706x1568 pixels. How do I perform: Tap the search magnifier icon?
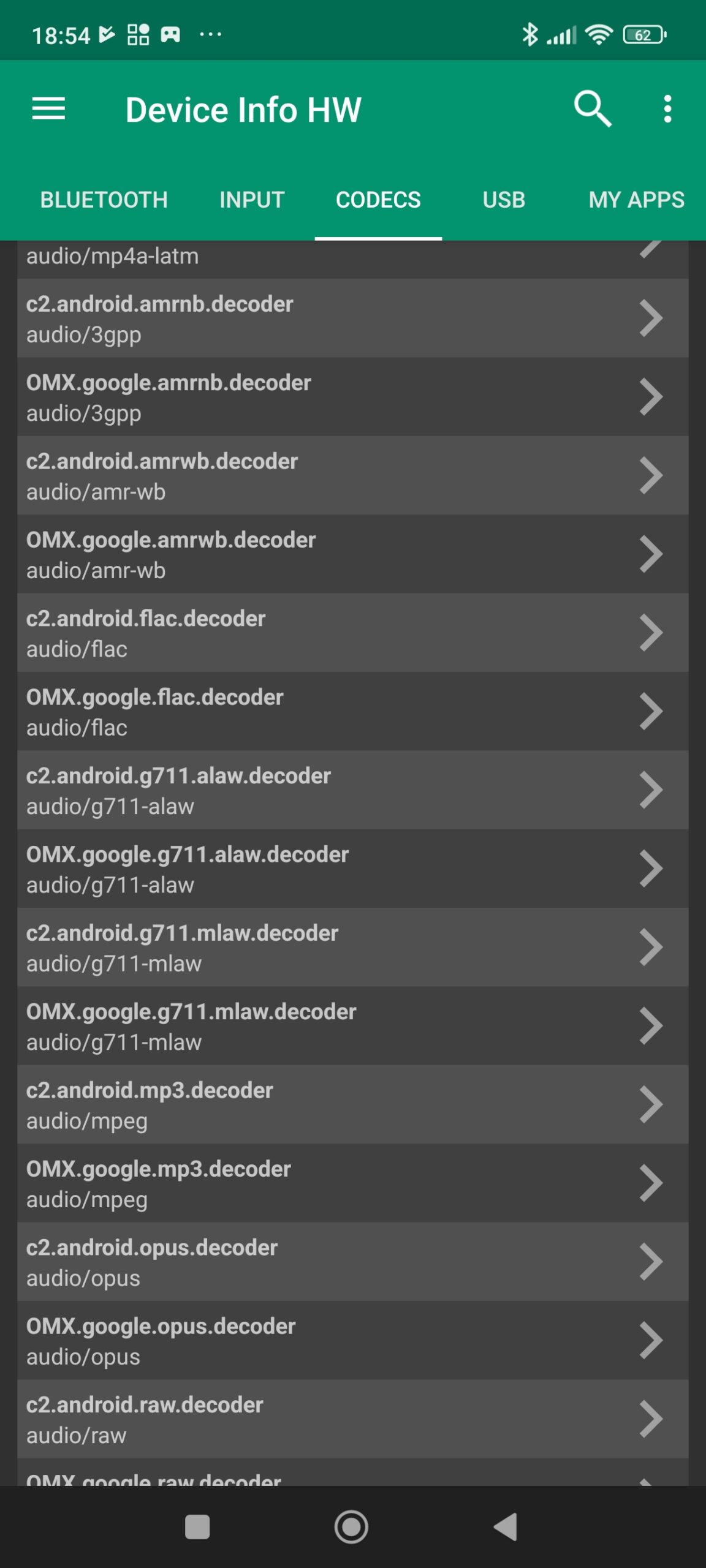point(592,109)
